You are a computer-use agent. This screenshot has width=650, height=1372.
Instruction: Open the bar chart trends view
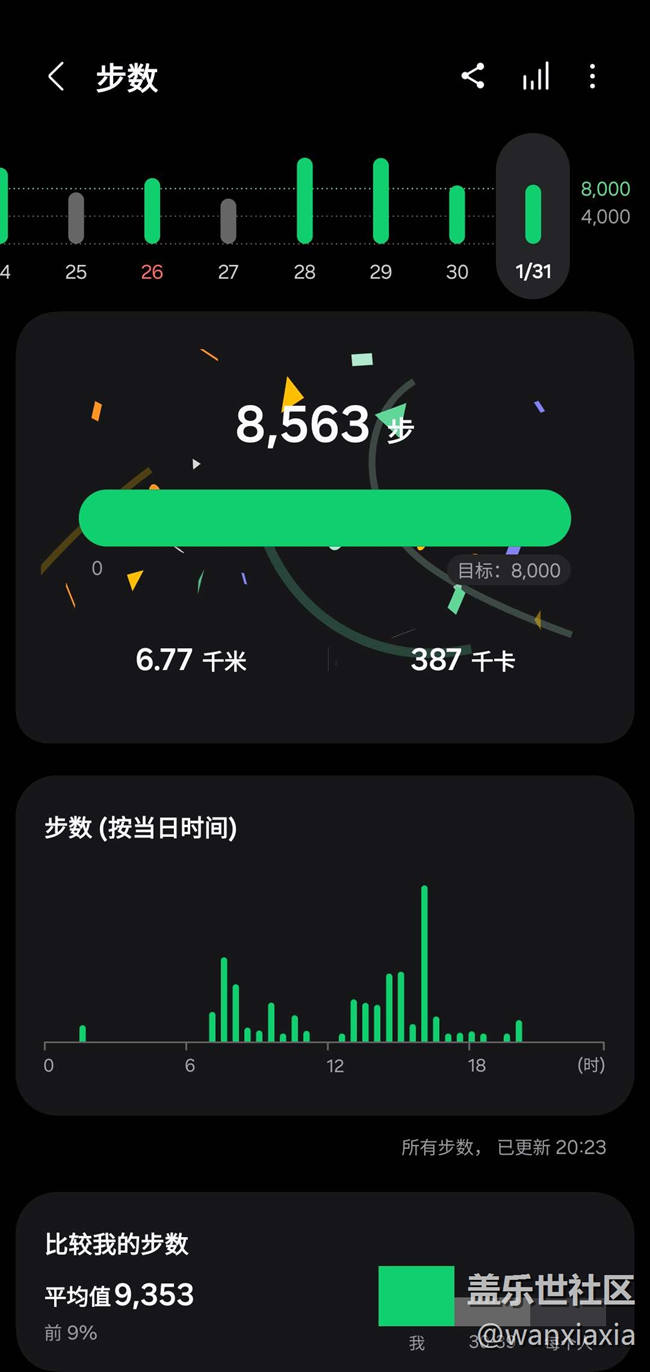click(536, 76)
